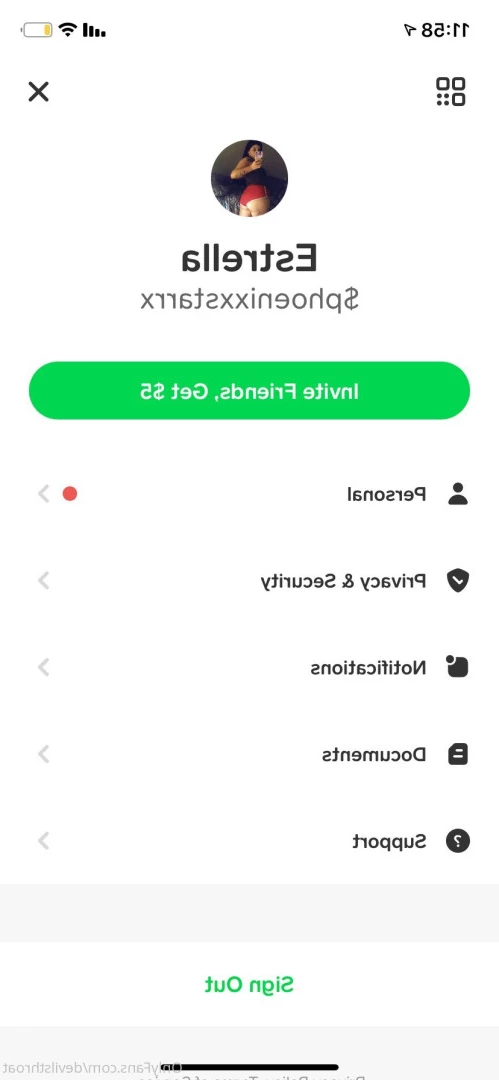Sign out of the account
Screen dimensions: 499x1080
(x=250, y=985)
